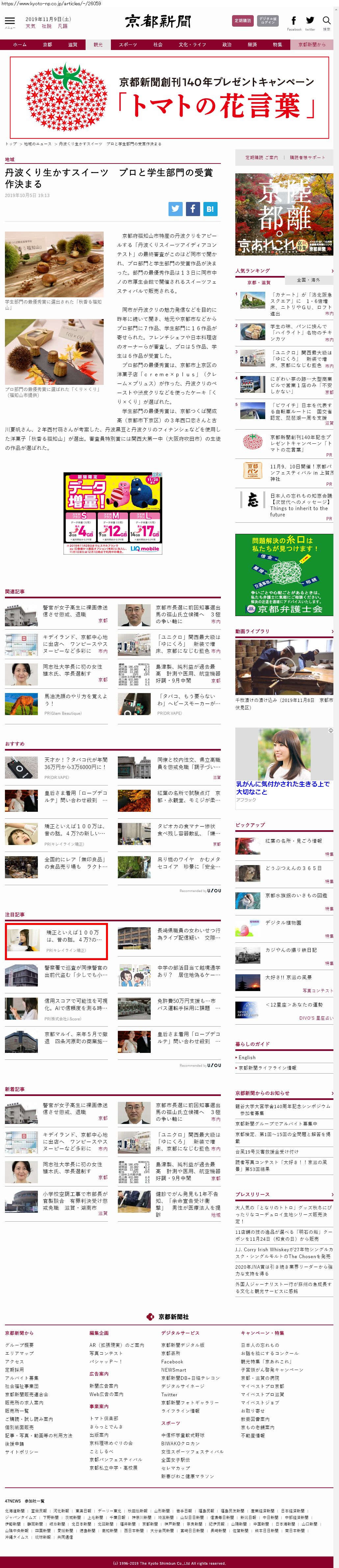The image size is (339, 1568).
Task: Switch to the スポーツ tab
Action: 128,44
